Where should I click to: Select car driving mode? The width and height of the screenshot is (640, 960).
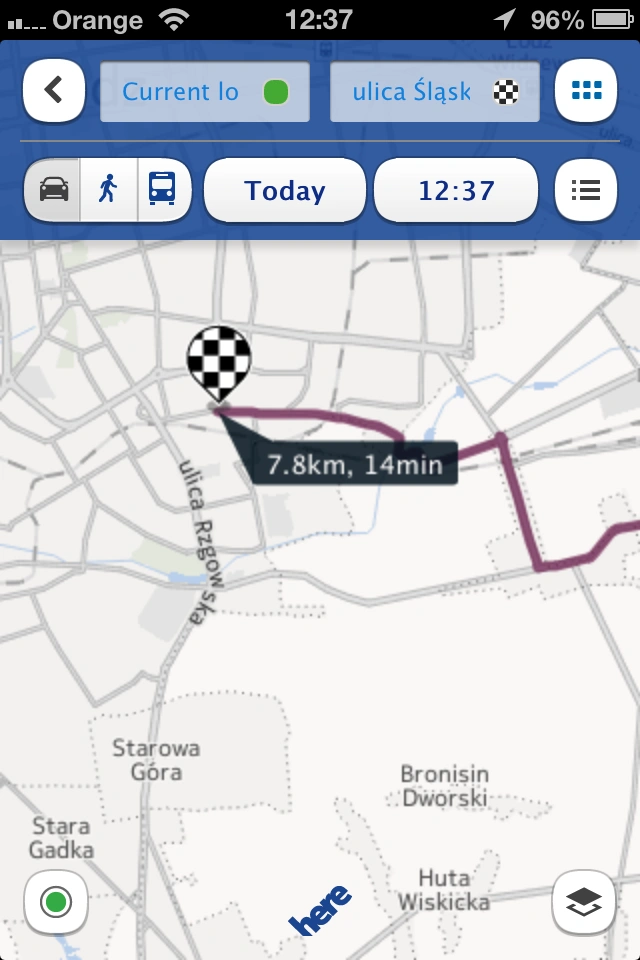[54, 190]
